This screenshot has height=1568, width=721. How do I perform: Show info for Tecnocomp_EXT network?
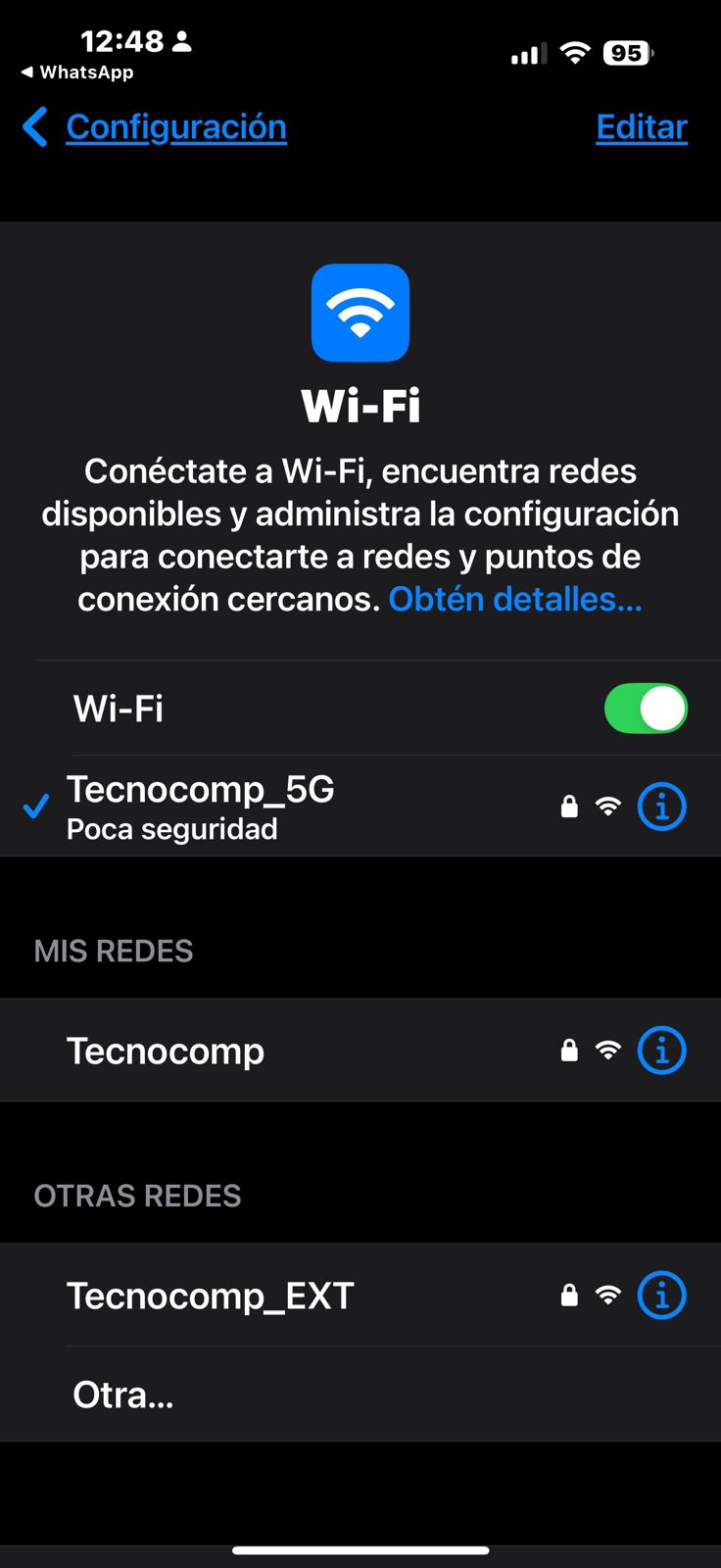(x=662, y=1296)
